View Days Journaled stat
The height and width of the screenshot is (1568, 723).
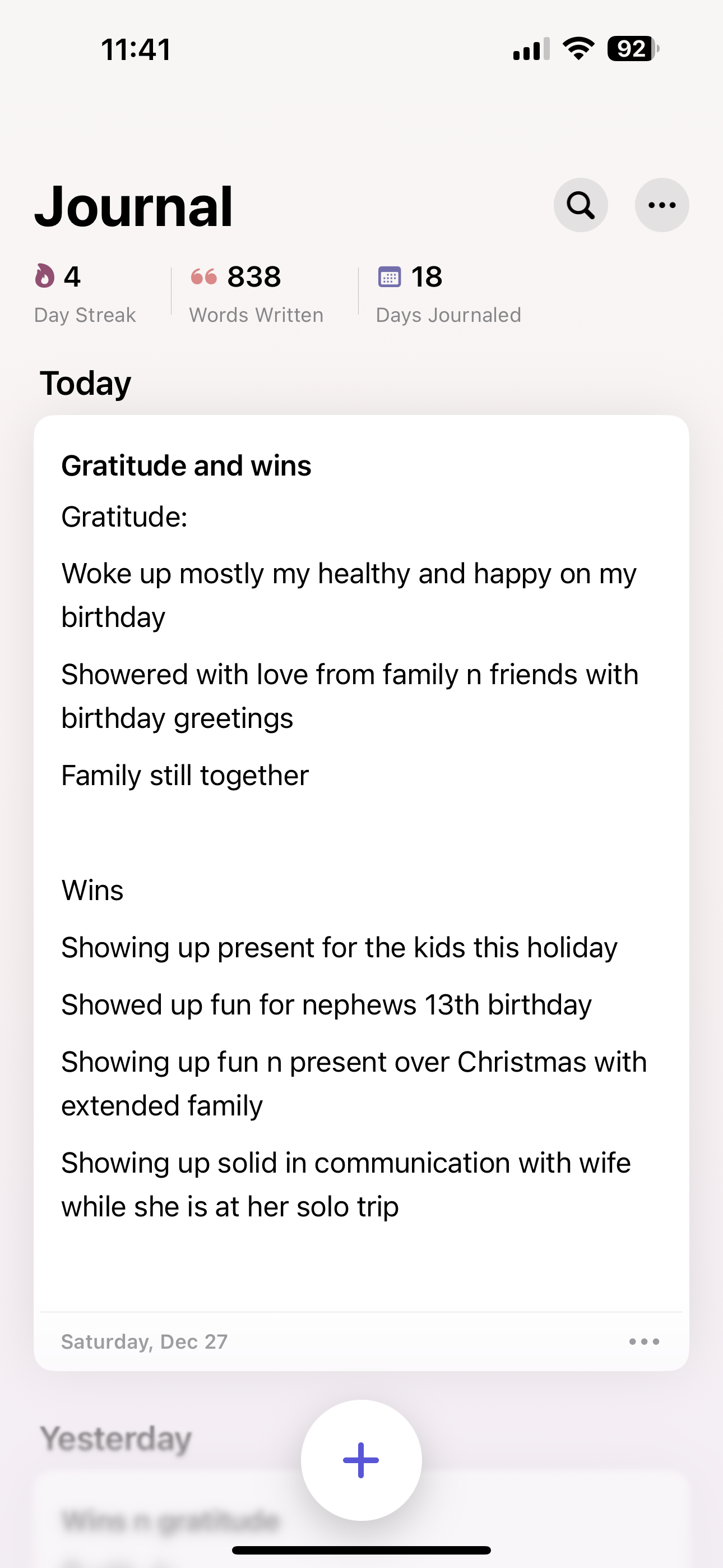448,294
